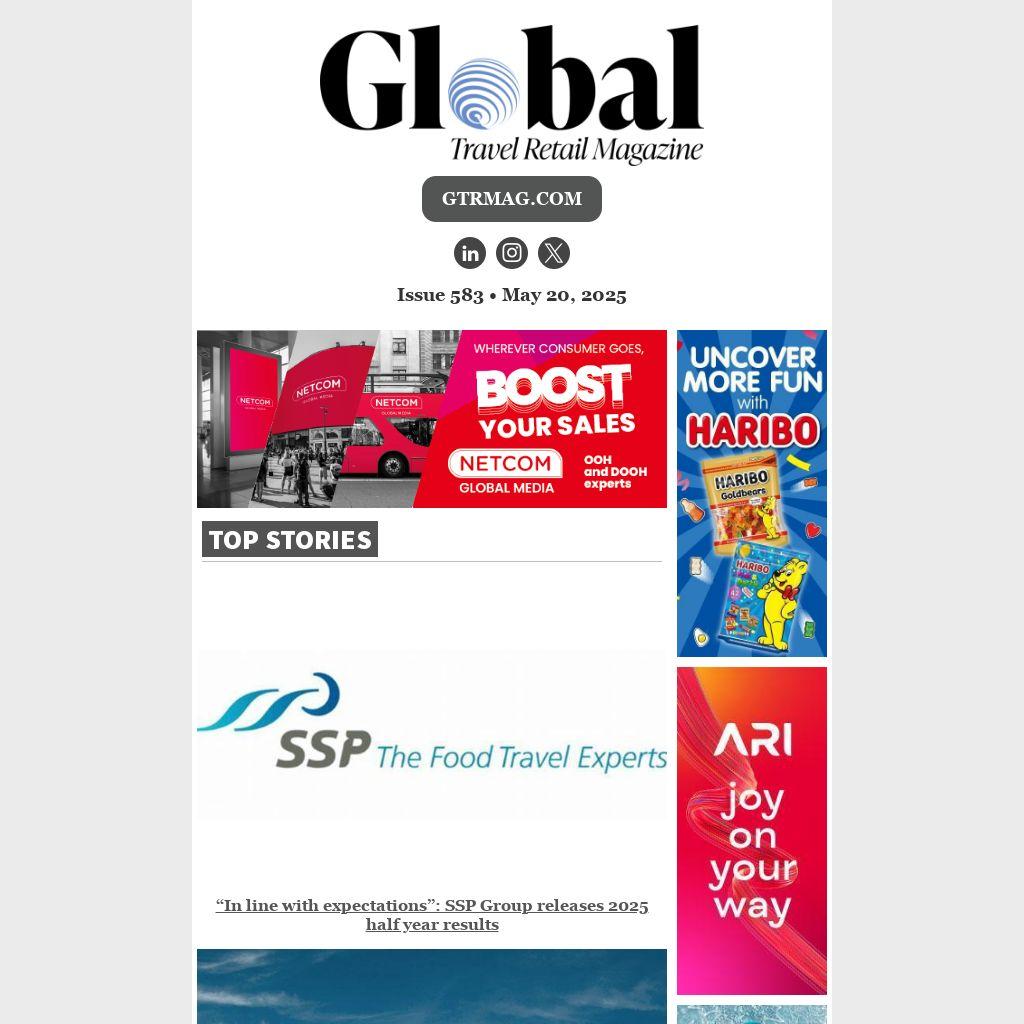
Task: Open the GTRMAG.COM button
Action: (511, 199)
